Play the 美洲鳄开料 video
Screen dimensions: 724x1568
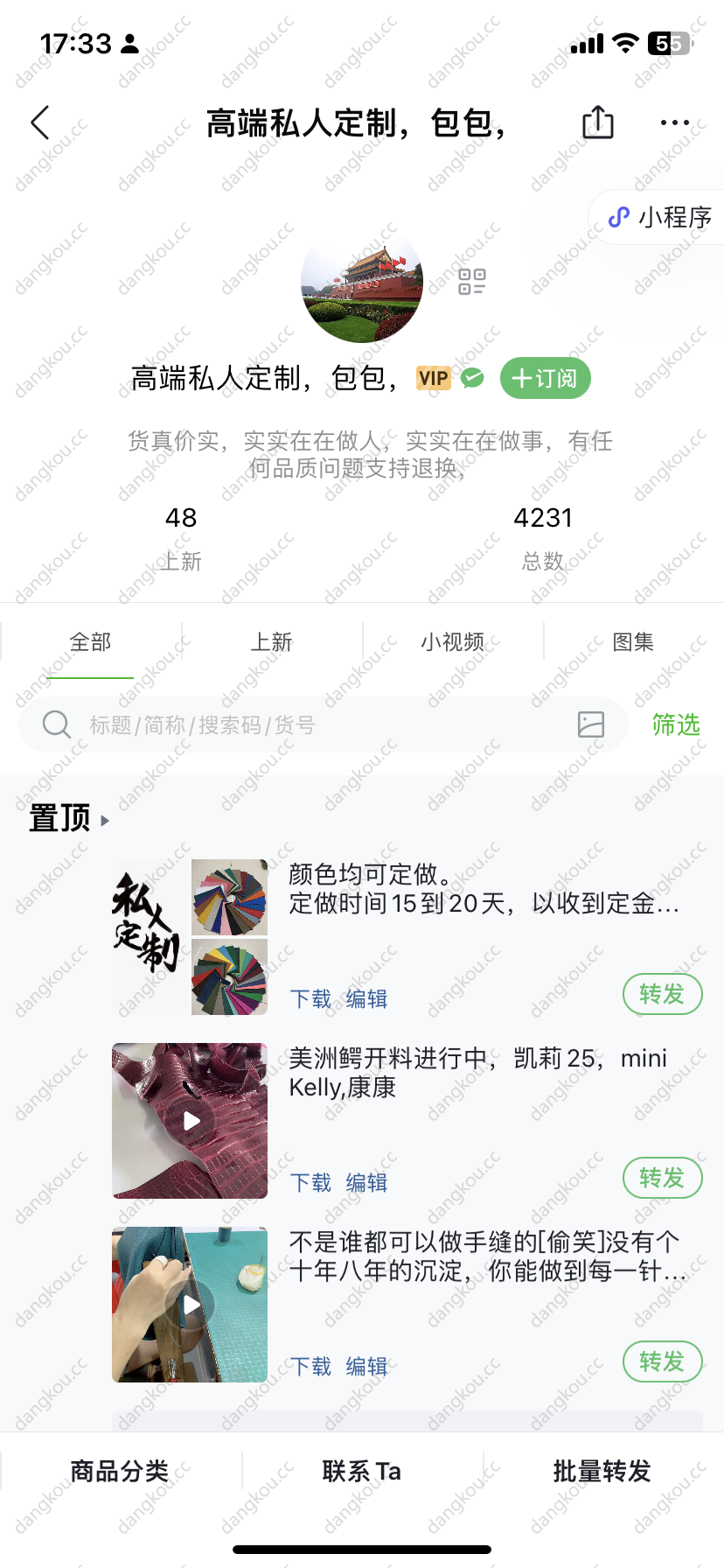(x=191, y=1121)
